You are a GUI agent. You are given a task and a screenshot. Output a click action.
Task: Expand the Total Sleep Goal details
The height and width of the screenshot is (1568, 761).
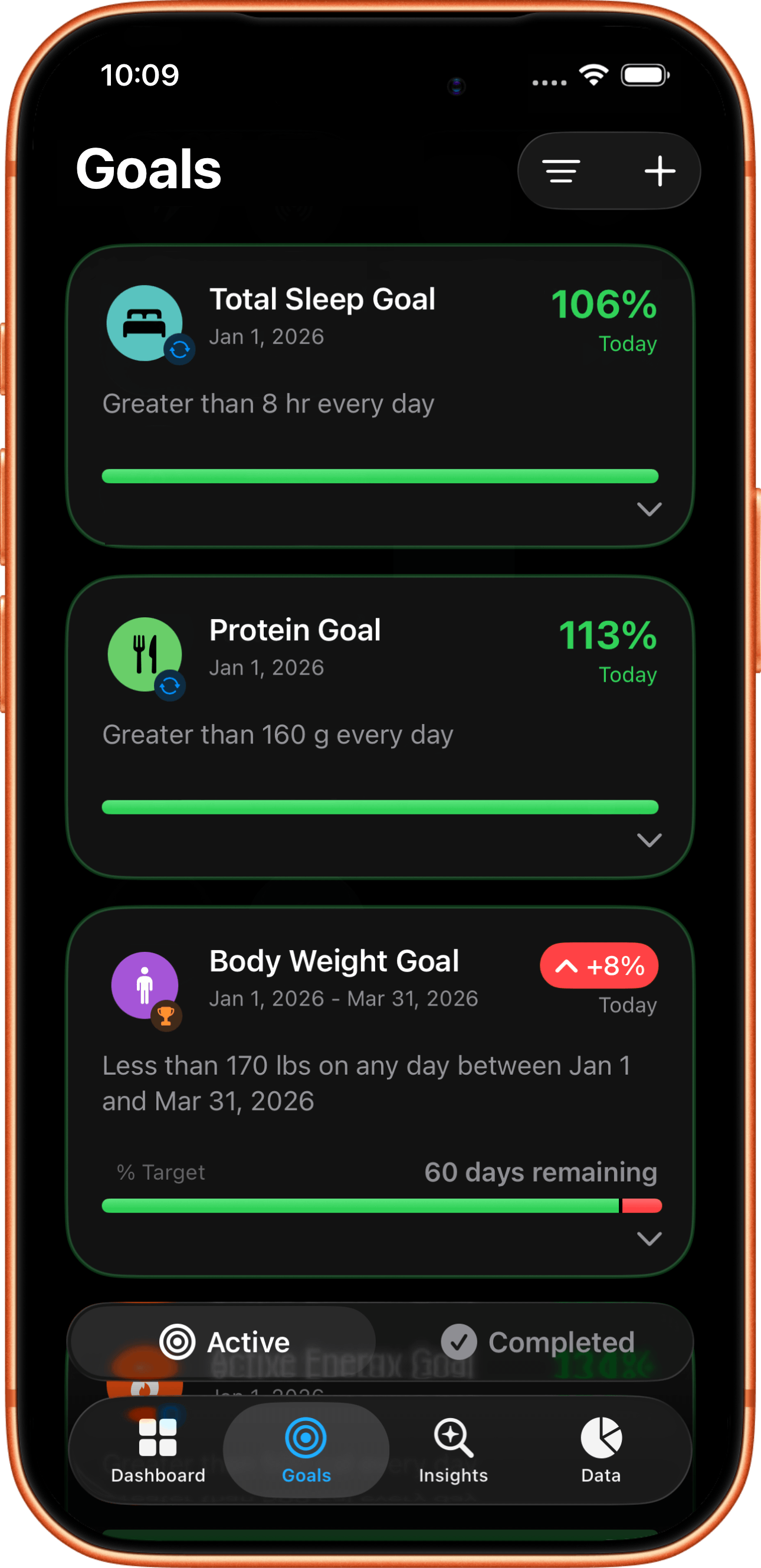click(650, 510)
